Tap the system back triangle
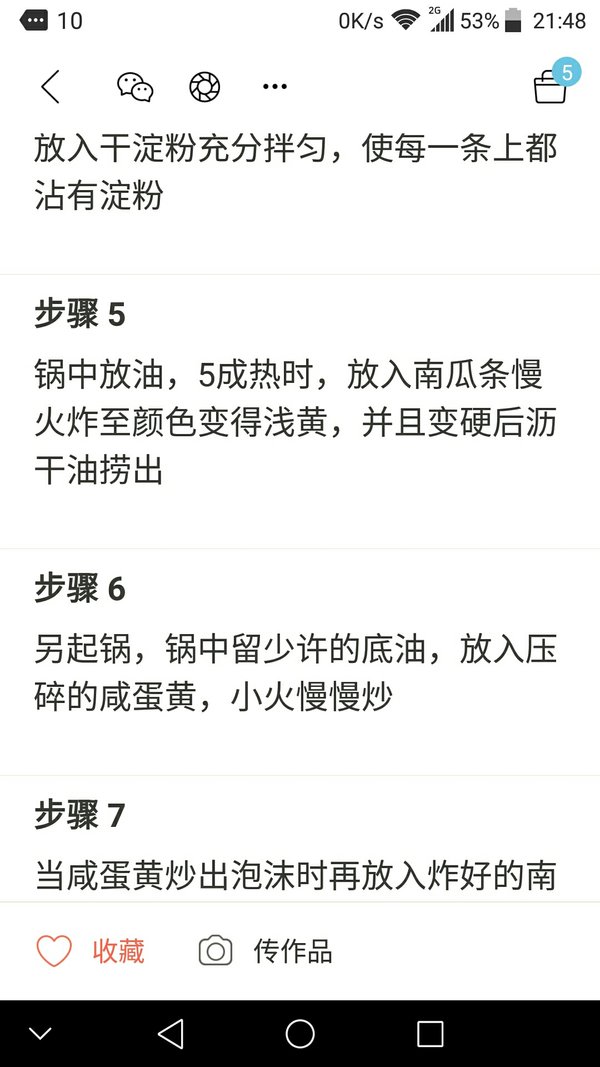600x1067 pixels. click(x=171, y=1034)
